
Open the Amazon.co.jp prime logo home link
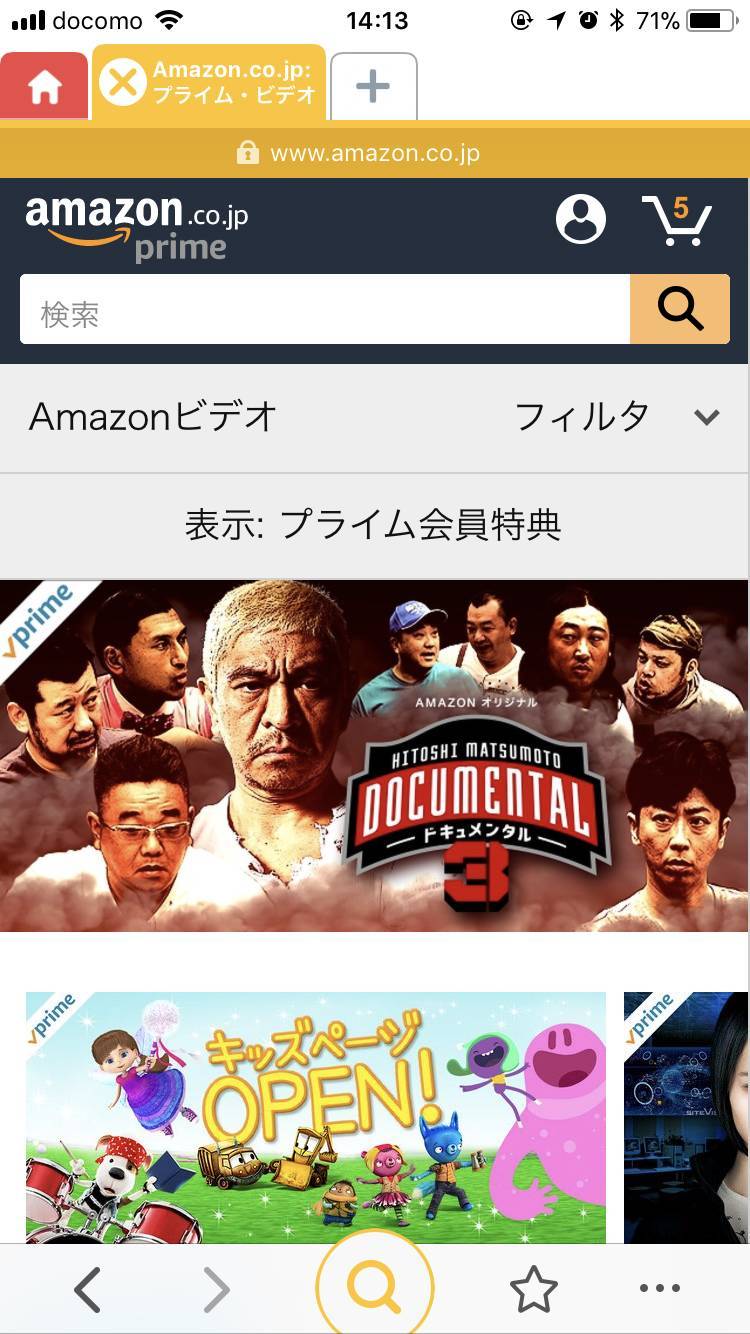click(137, 228)
